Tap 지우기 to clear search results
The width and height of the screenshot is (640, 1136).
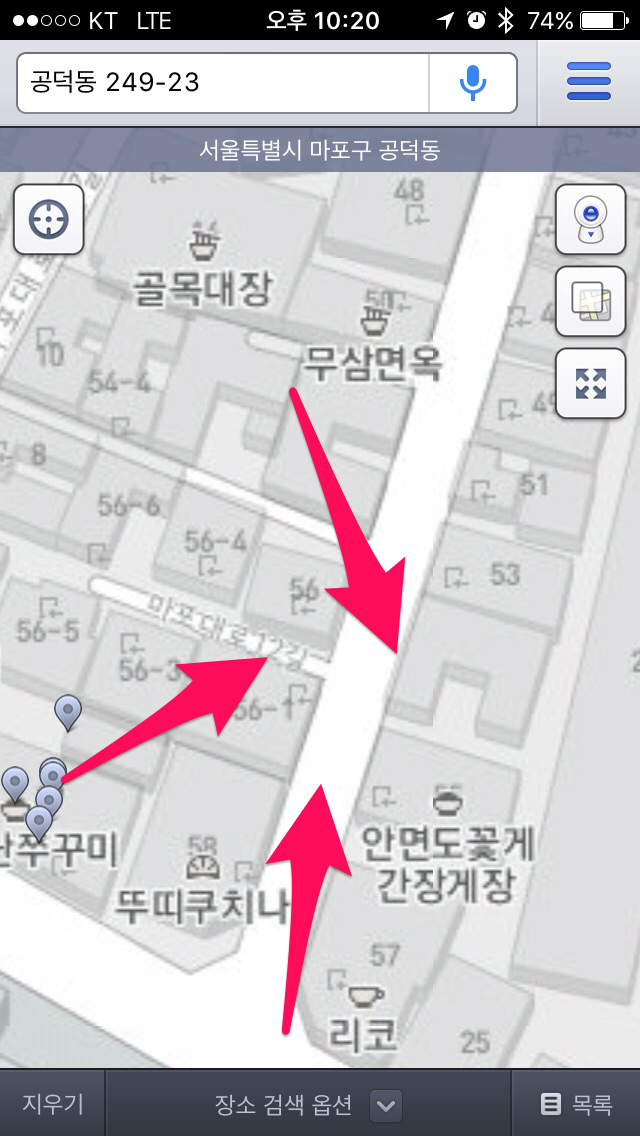click(53, 1104)
